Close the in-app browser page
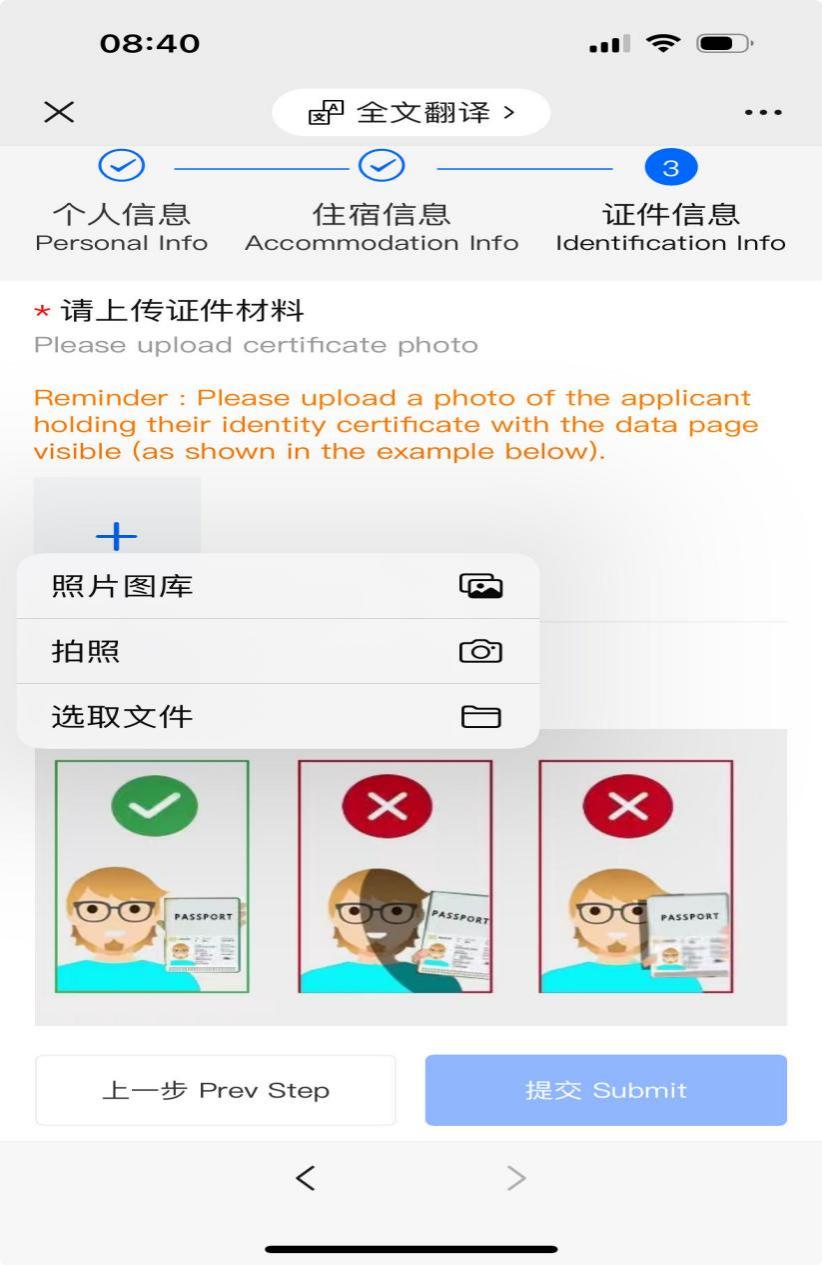Screen dimensions: 822x1265 click(59, 112)
